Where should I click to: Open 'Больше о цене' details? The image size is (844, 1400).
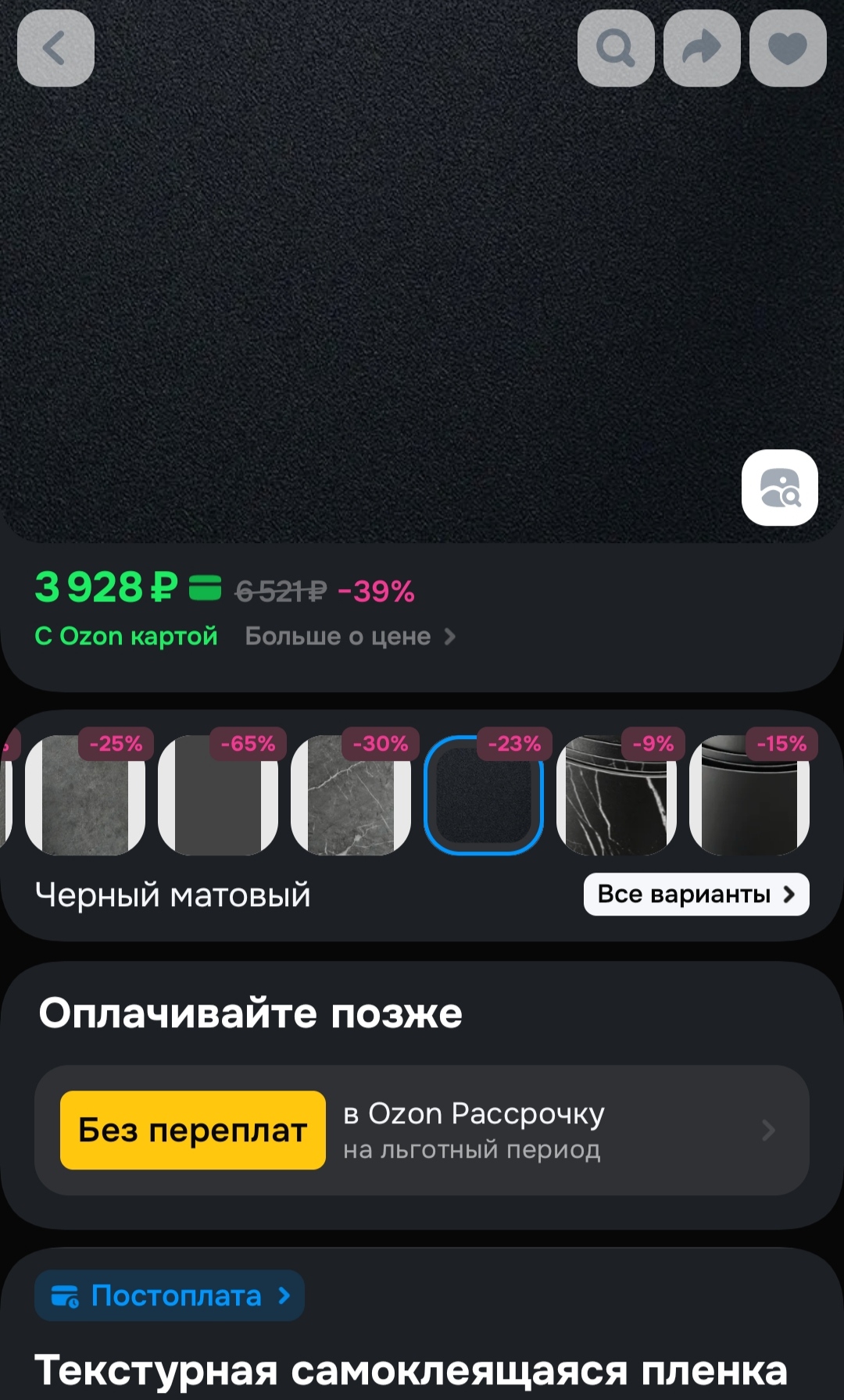pyautogui.click(x=349, y=637)
